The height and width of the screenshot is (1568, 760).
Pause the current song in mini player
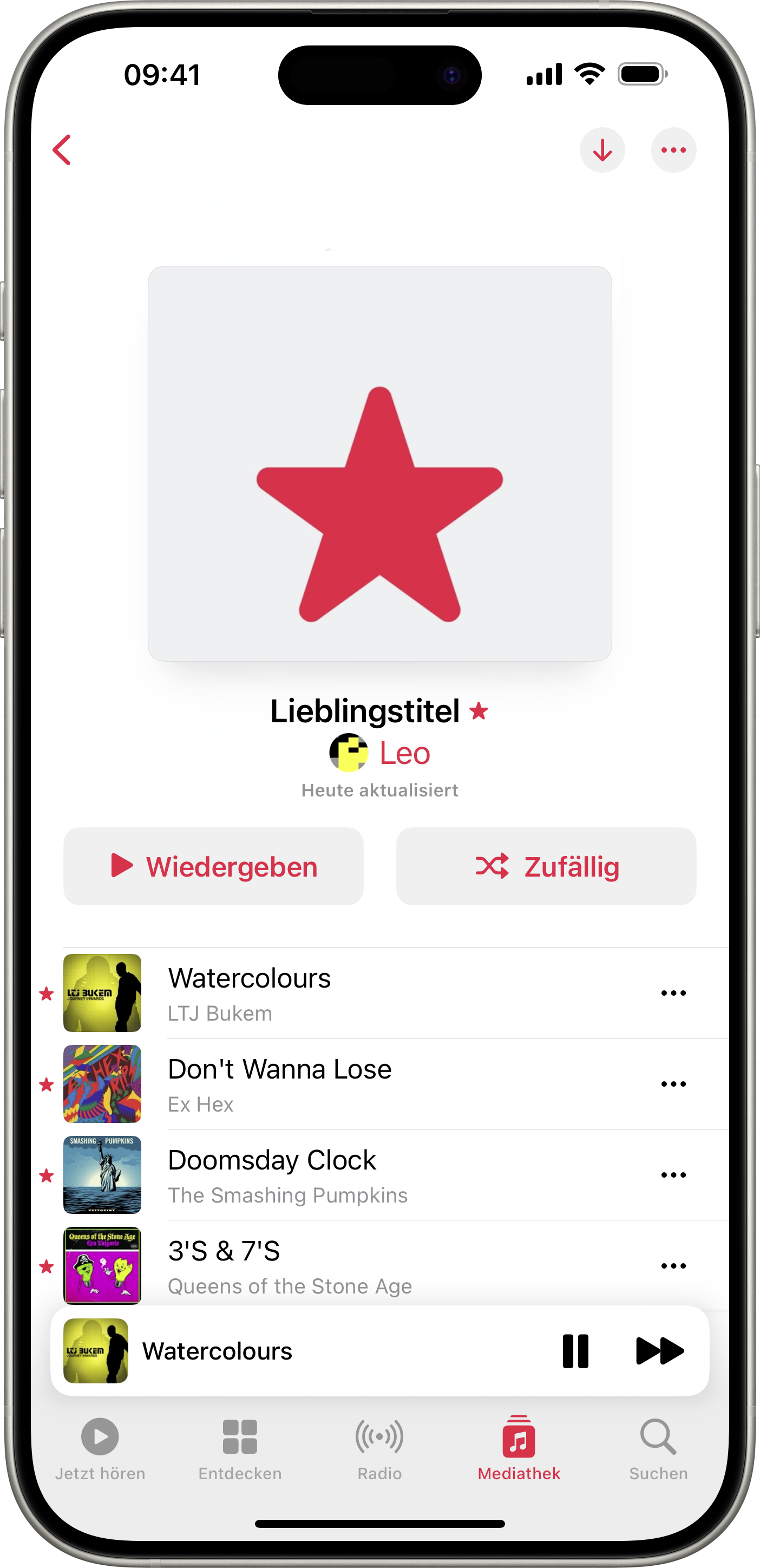coord(575,1351)
